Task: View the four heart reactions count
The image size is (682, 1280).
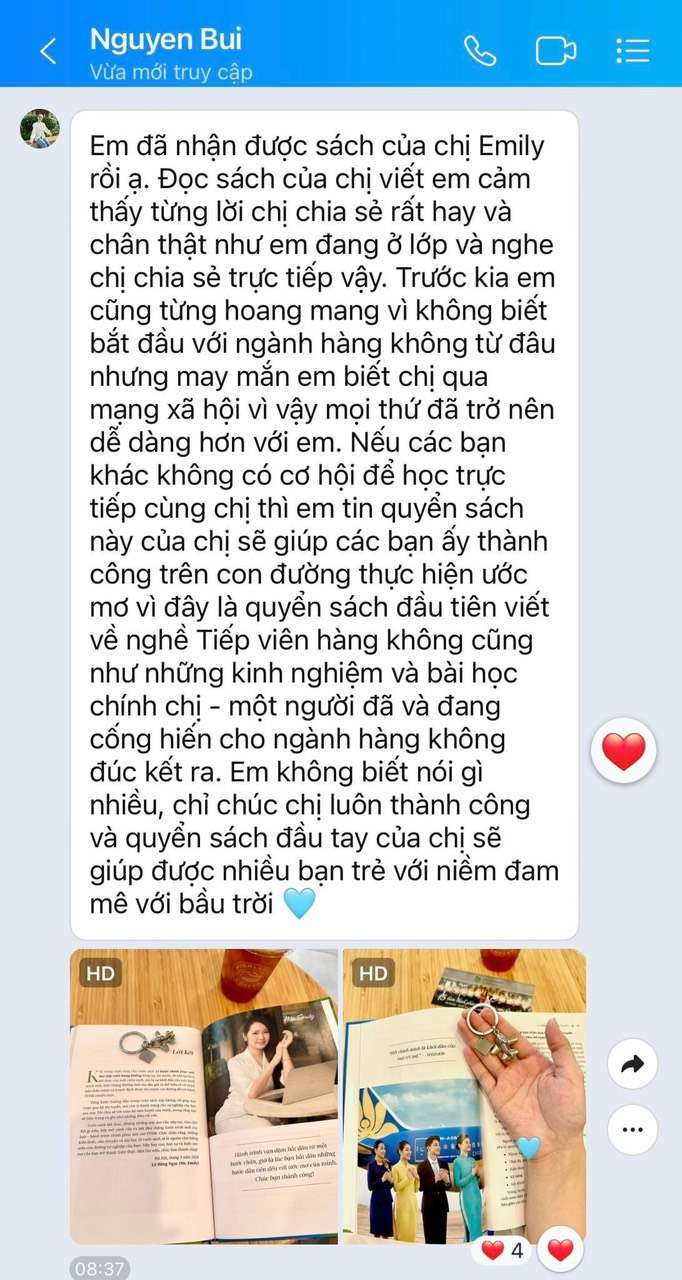Action: tap(503, 1250)
